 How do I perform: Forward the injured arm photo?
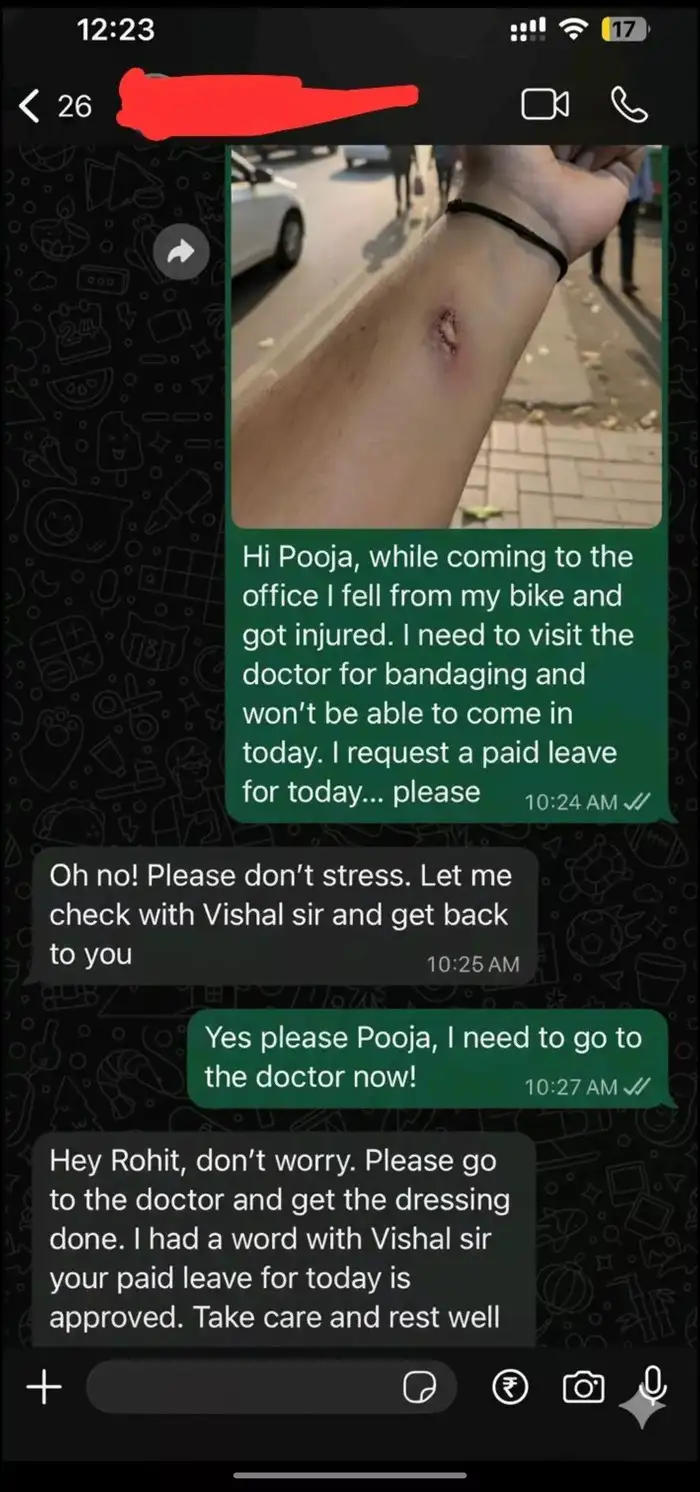point(181,254)
